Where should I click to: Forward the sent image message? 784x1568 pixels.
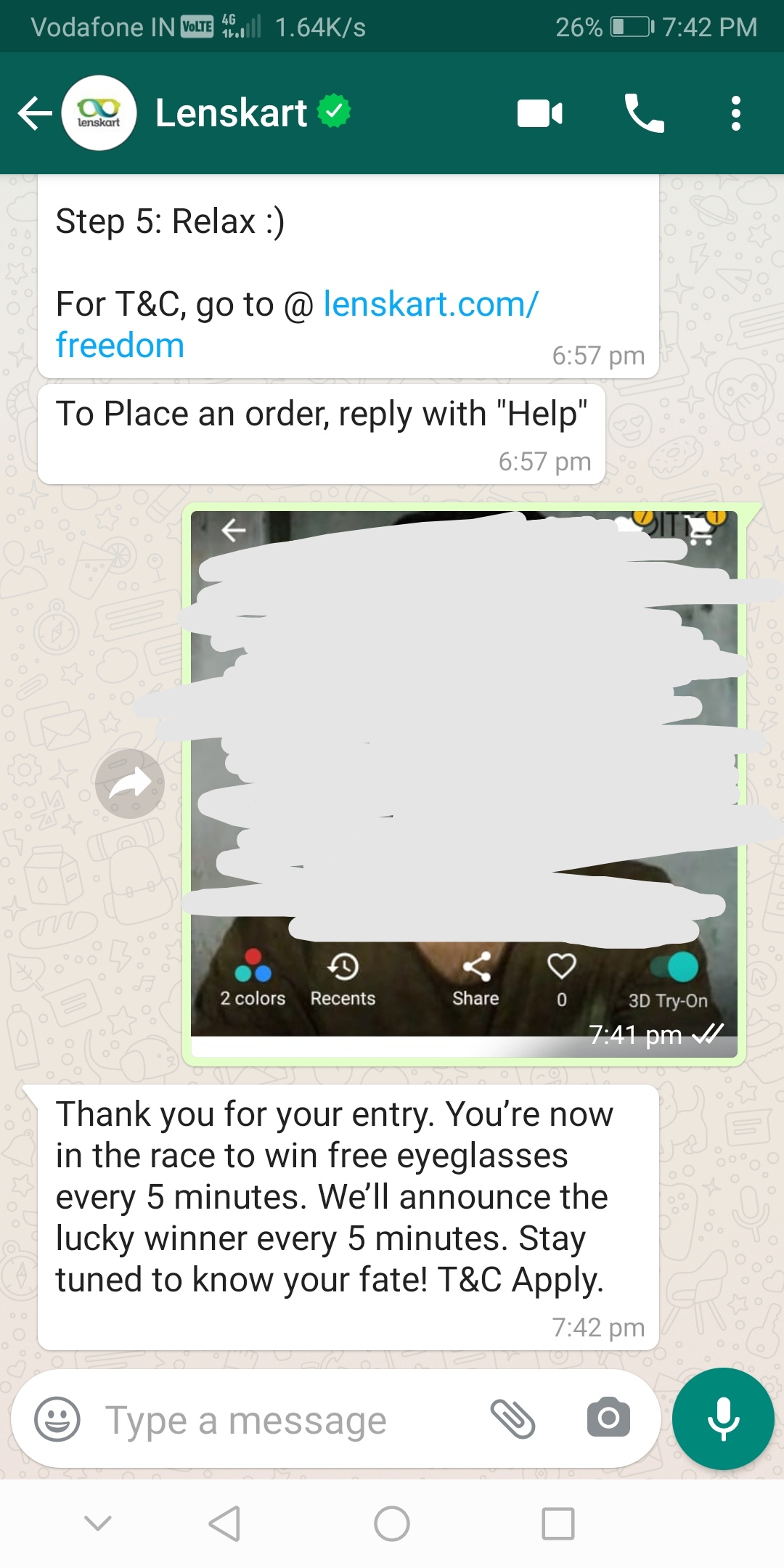pyautogui.click(x=130, y=783)
